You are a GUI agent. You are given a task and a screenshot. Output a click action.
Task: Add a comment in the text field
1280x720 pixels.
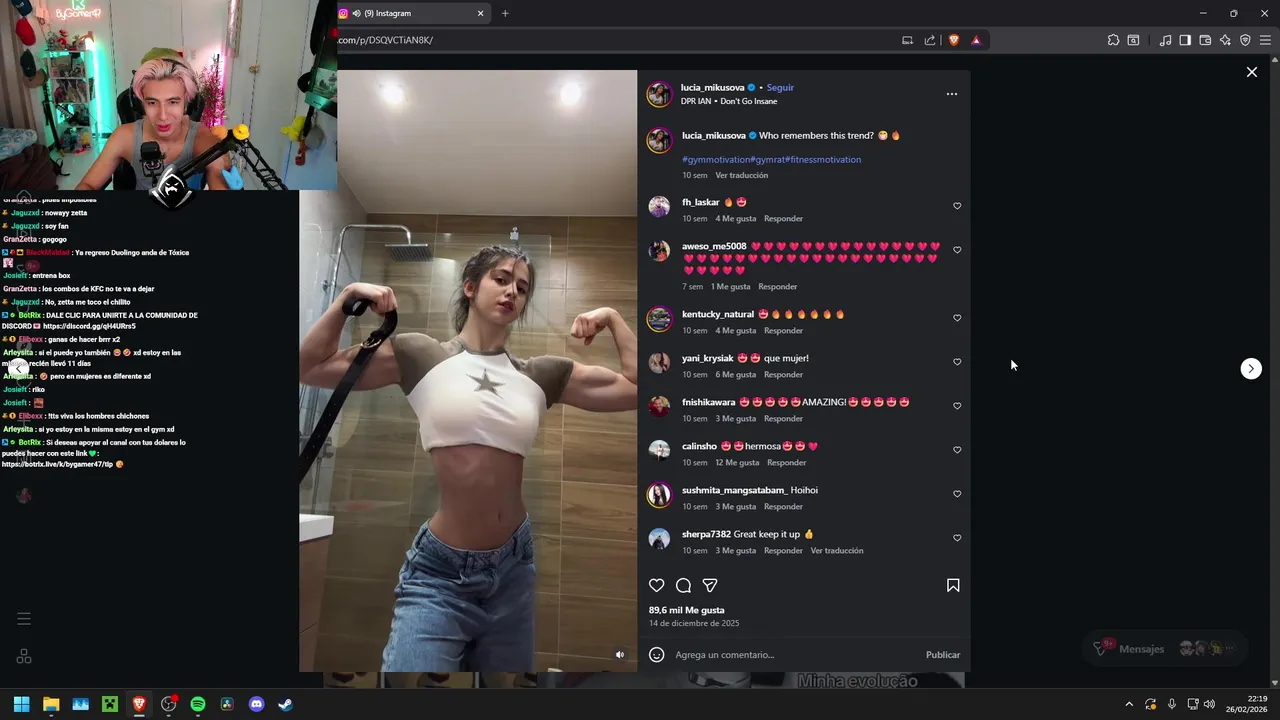(790, 655)
